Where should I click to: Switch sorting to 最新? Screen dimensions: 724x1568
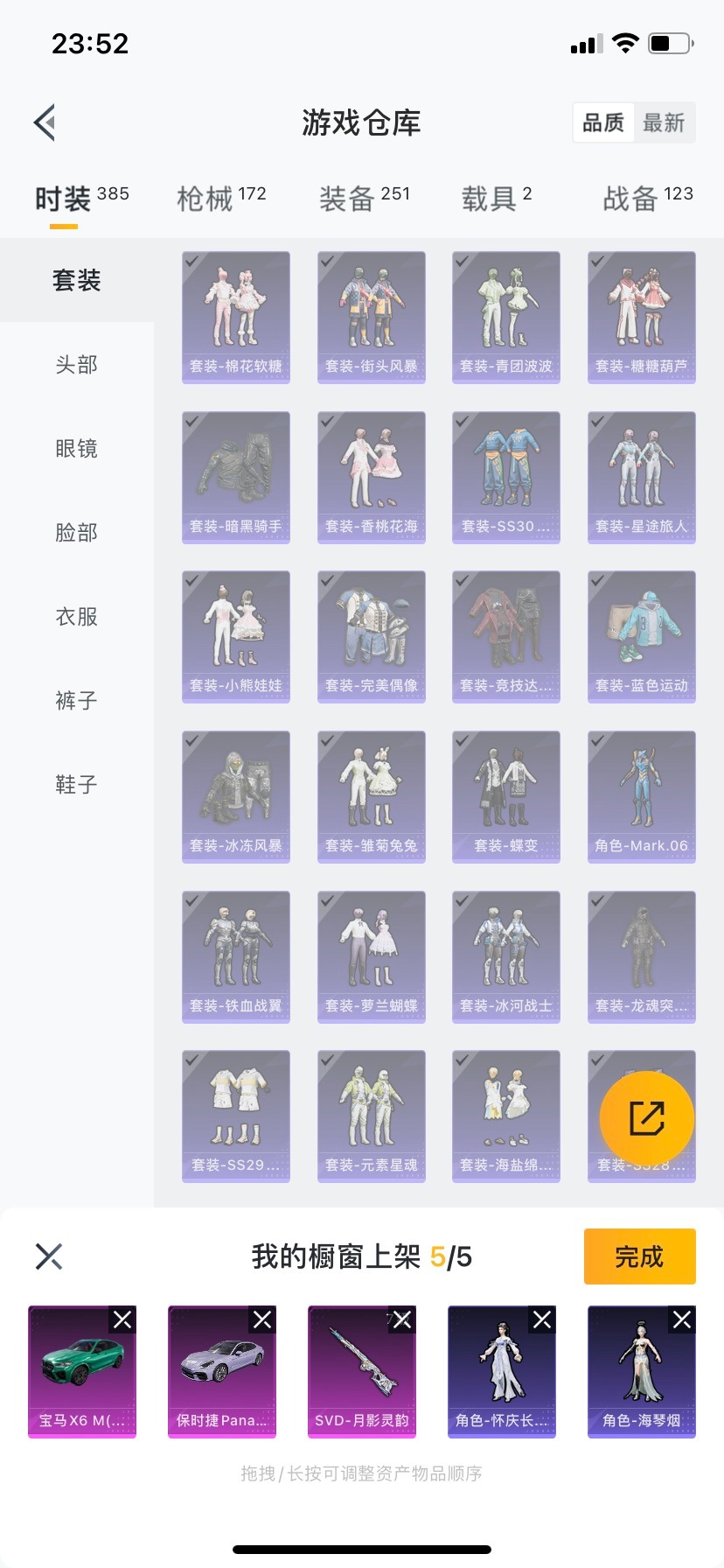tap(665, 122)
